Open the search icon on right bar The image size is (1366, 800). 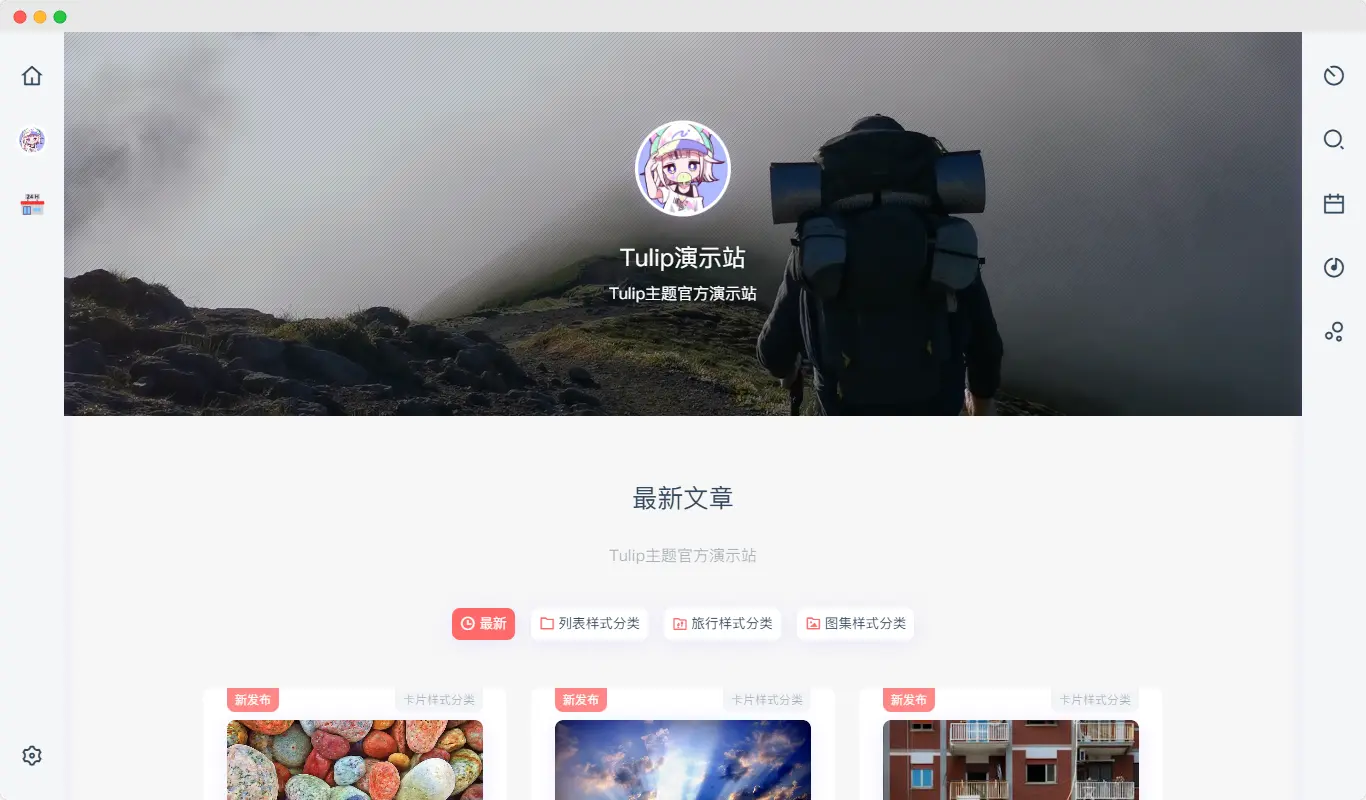[x=1334, y=140]
